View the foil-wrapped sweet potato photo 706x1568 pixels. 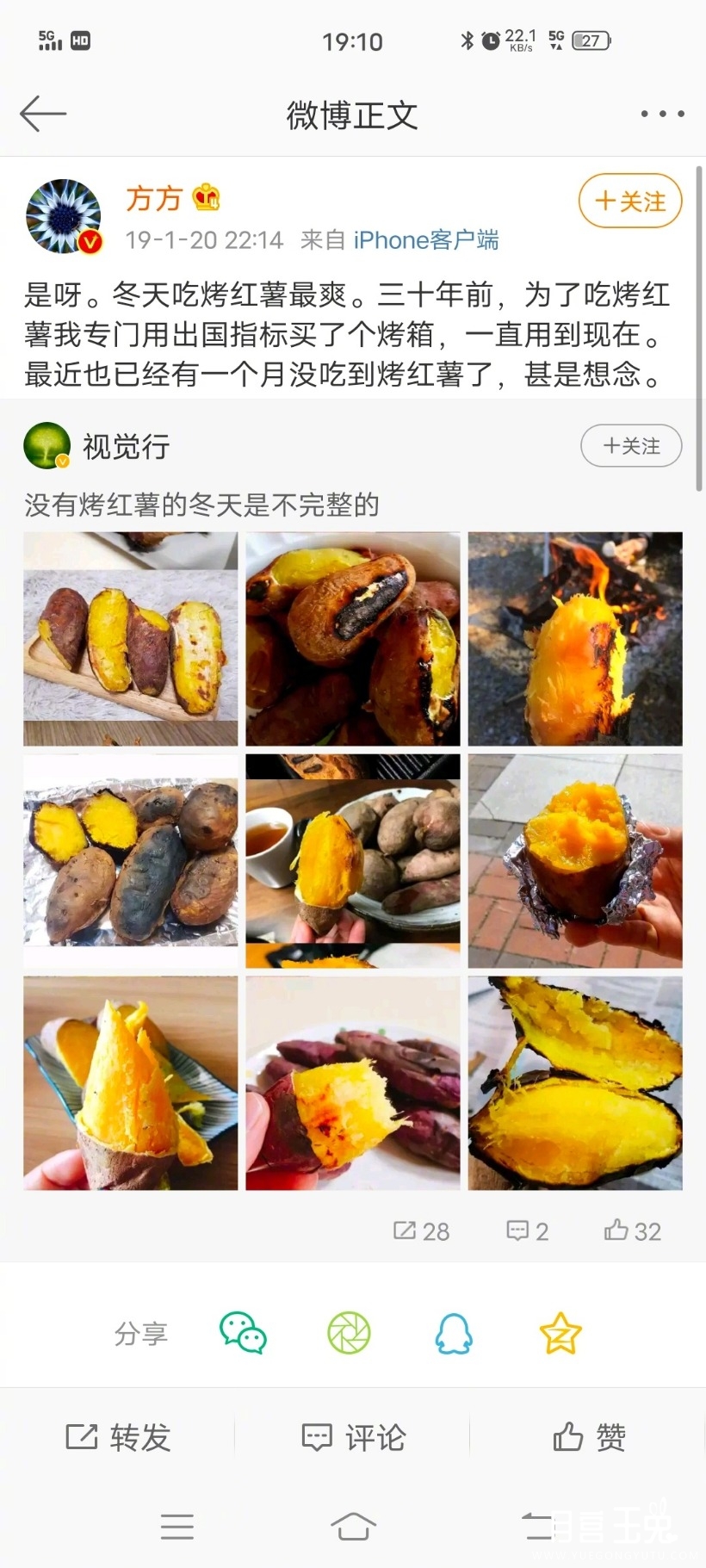[575, 861]
